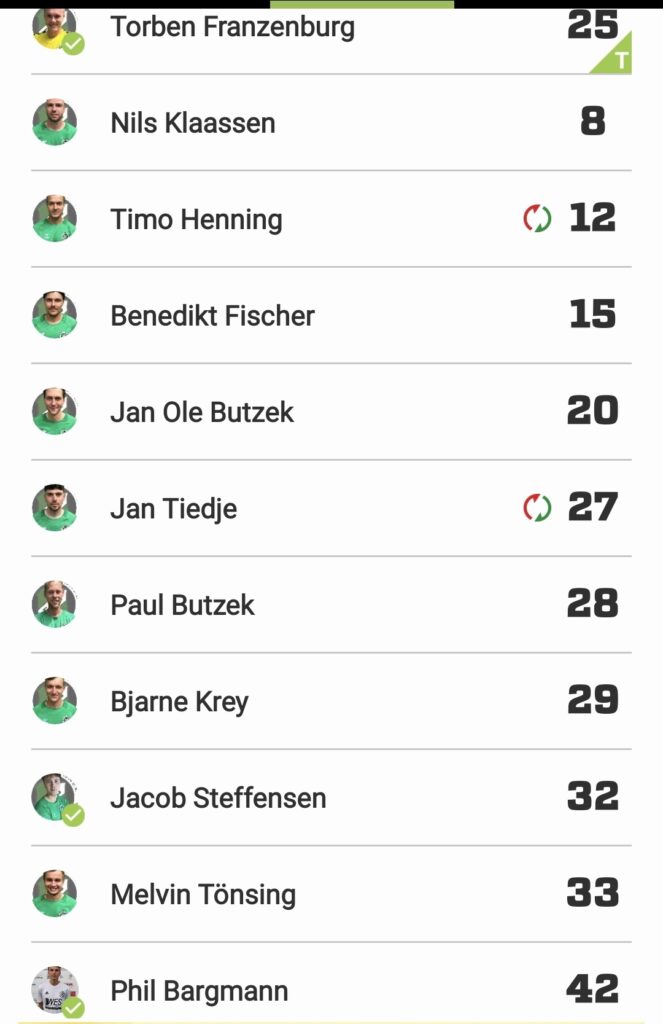This screenshot has height=1024, width=663.
Task: Open Torben Franzenburg's player profile
Action: pos(232,27)
